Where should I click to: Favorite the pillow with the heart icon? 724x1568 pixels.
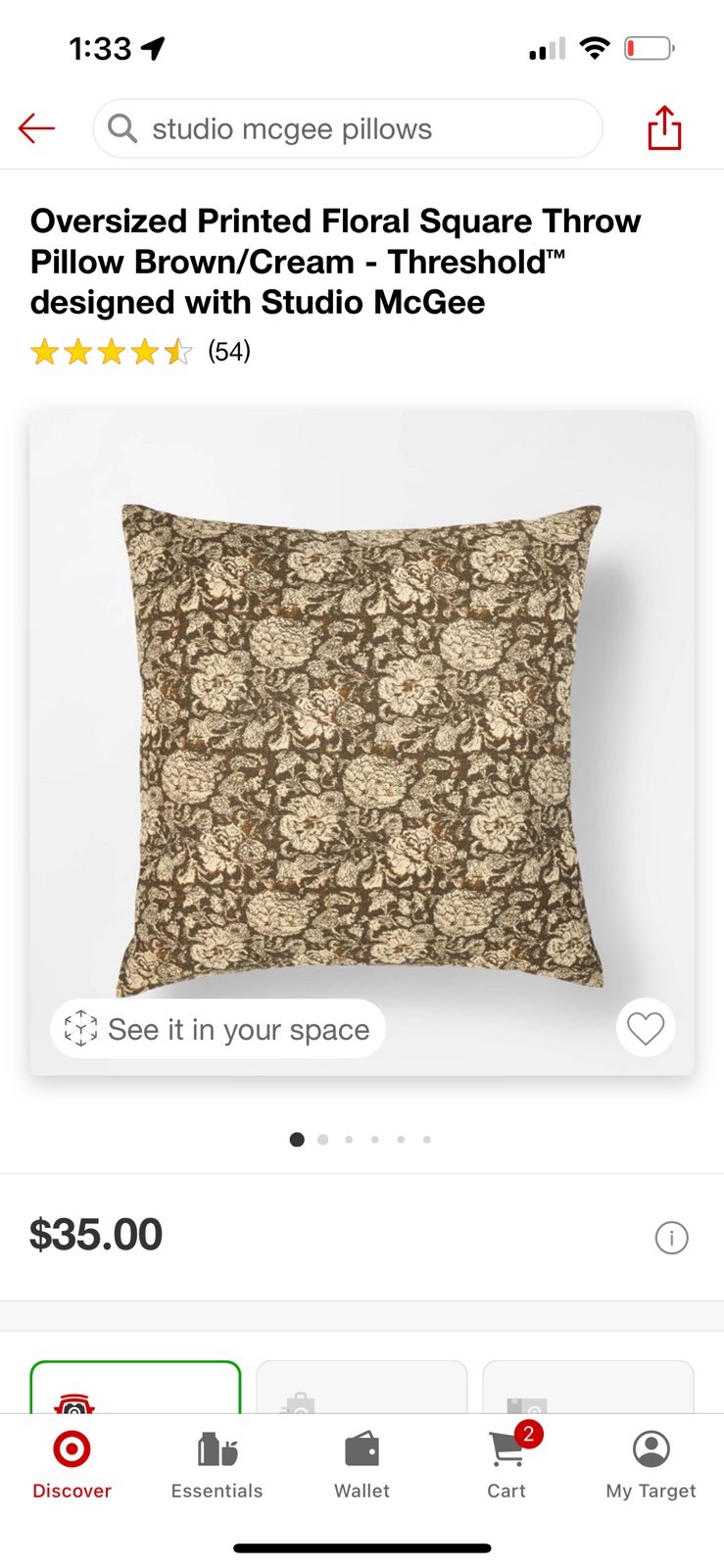[646, 1028]
